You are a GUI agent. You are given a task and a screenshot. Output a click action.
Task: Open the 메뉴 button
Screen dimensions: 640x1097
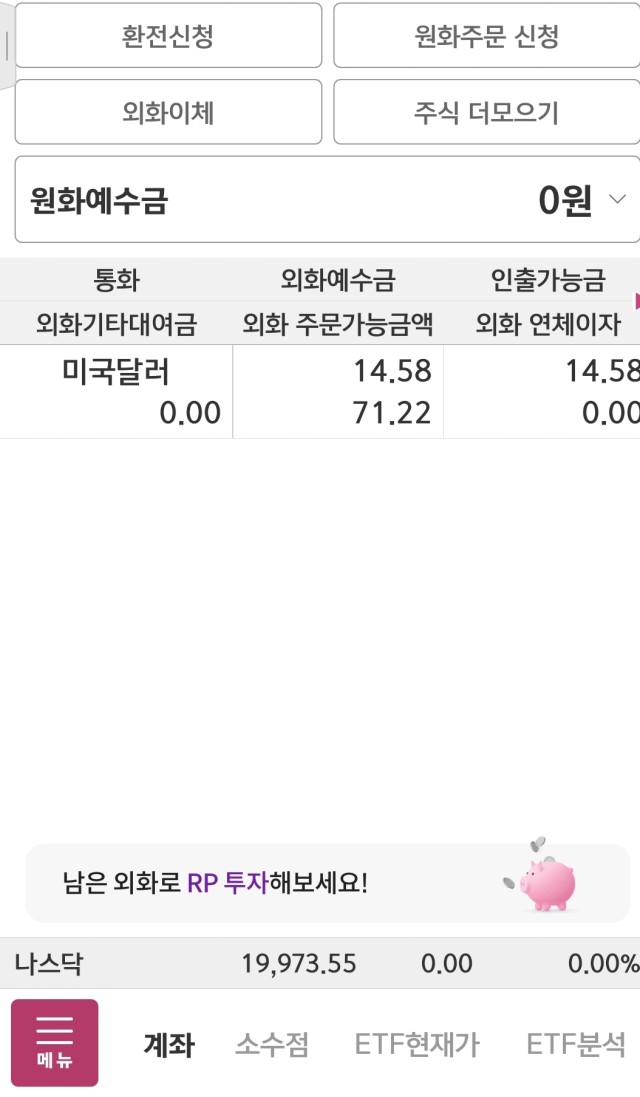(55, 1042)
